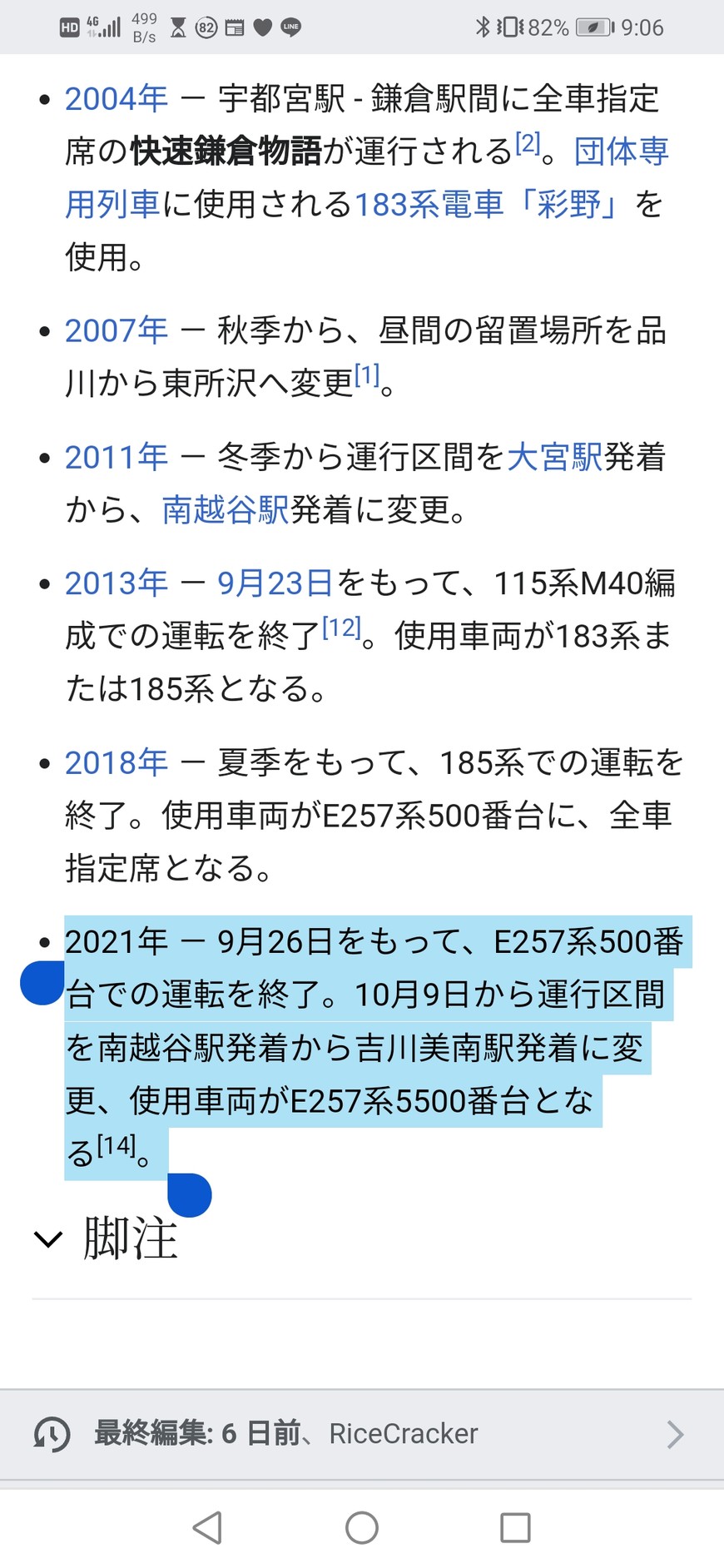Screen dimensions: 724x1568
Task: Go back with the system back button
Action: [207, 1527]
